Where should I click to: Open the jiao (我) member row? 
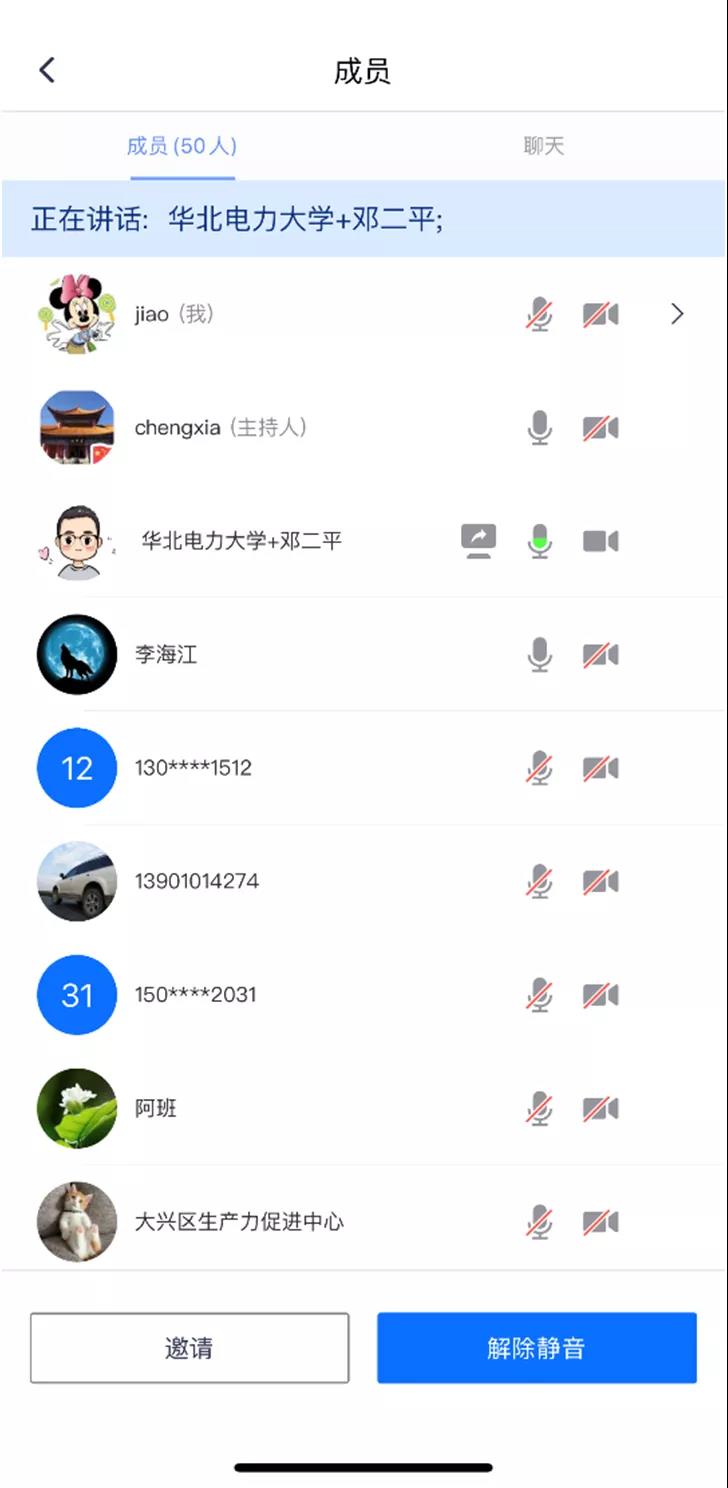point(300,314)
